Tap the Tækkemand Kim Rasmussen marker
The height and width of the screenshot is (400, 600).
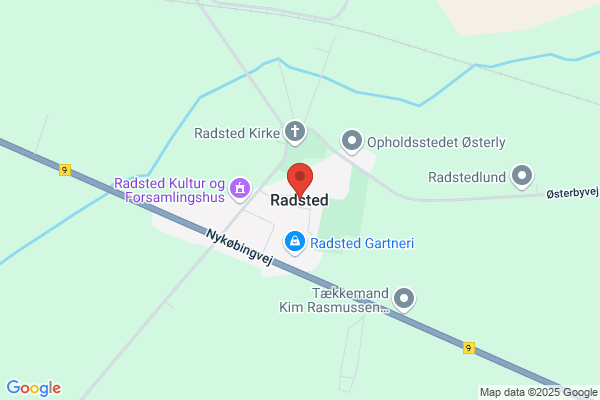pyautogui.click(x=404, y=299)
